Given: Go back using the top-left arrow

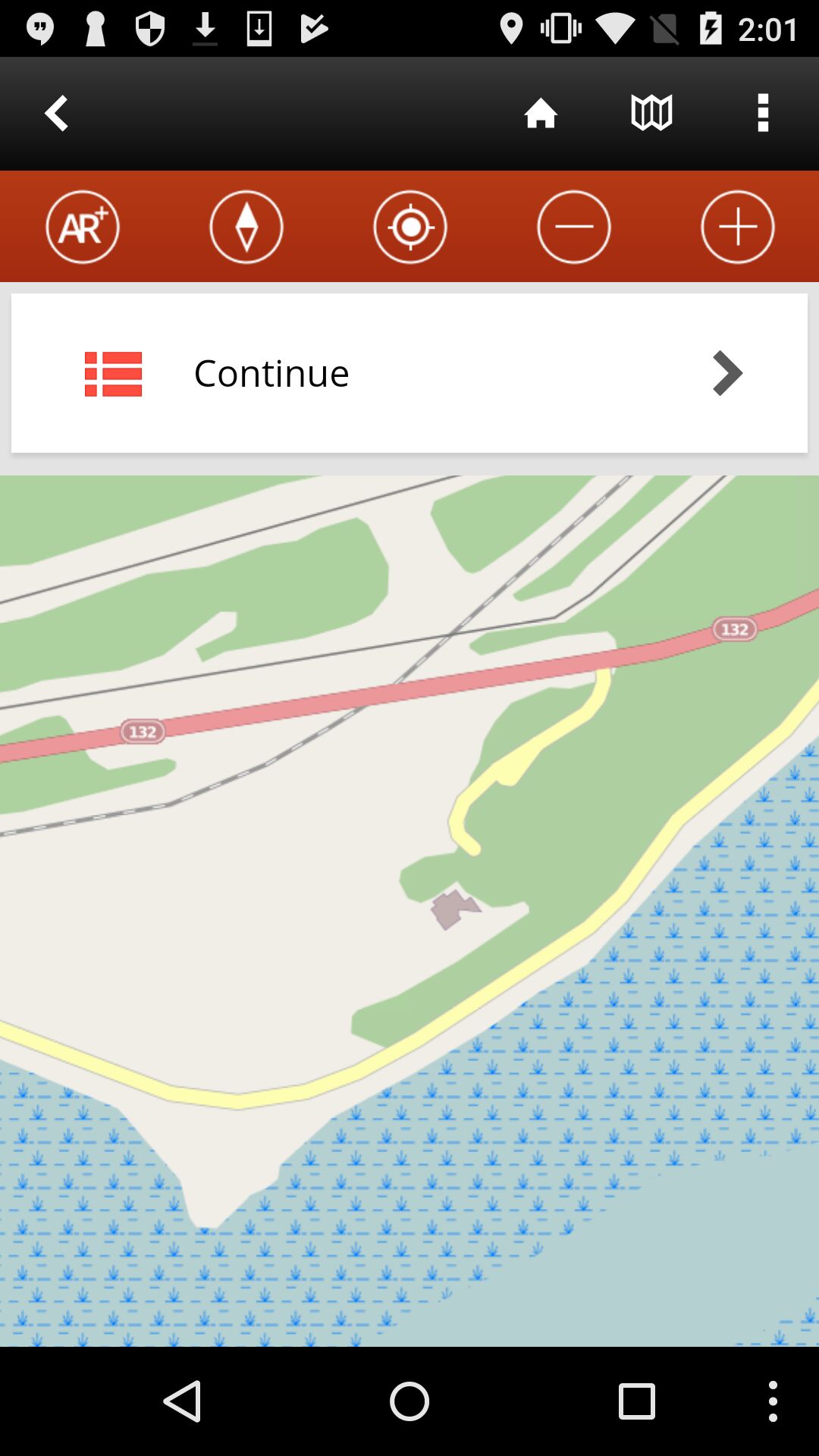Looking at the screenshot, I should coord(56,114).
